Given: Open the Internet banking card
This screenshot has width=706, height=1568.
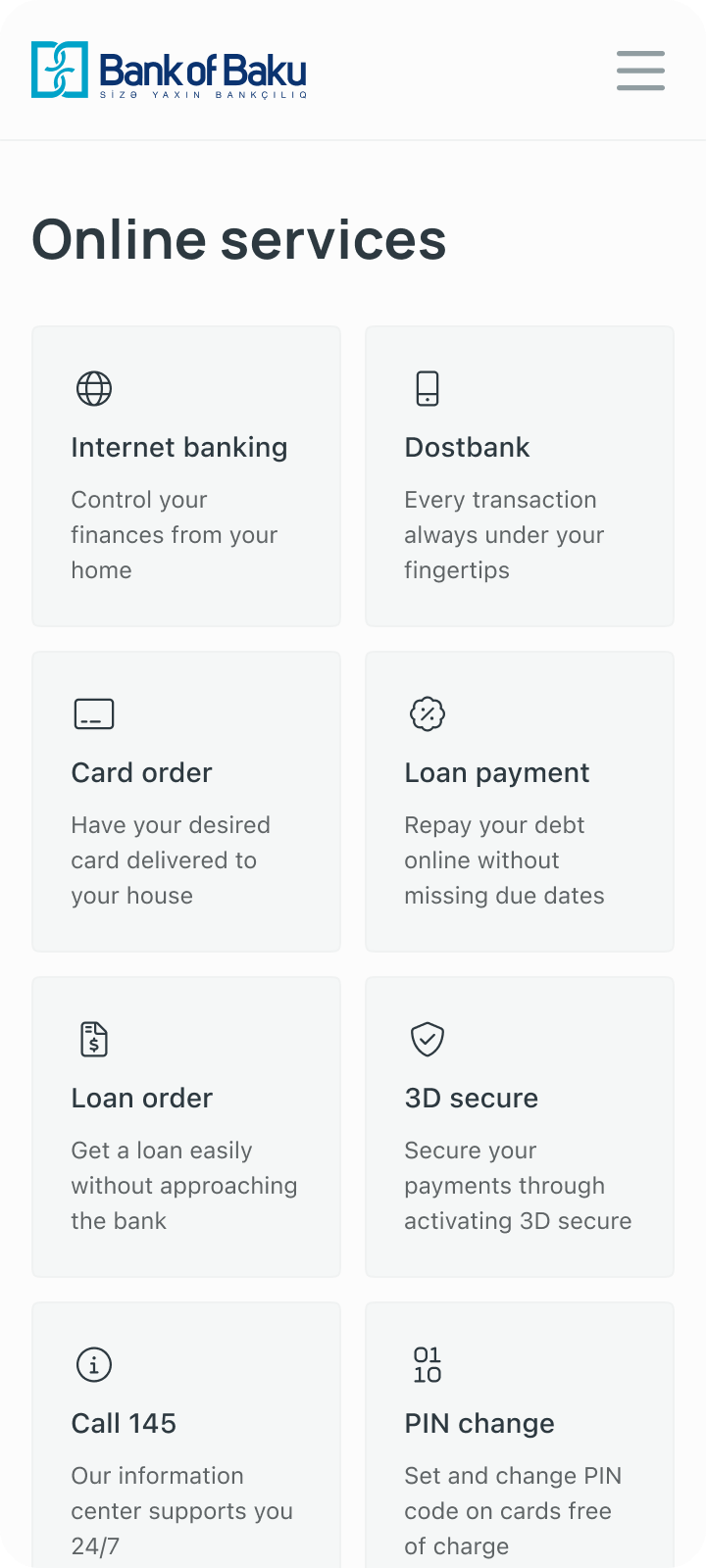Looking at the screenshot, I should (x=186, y=476).
